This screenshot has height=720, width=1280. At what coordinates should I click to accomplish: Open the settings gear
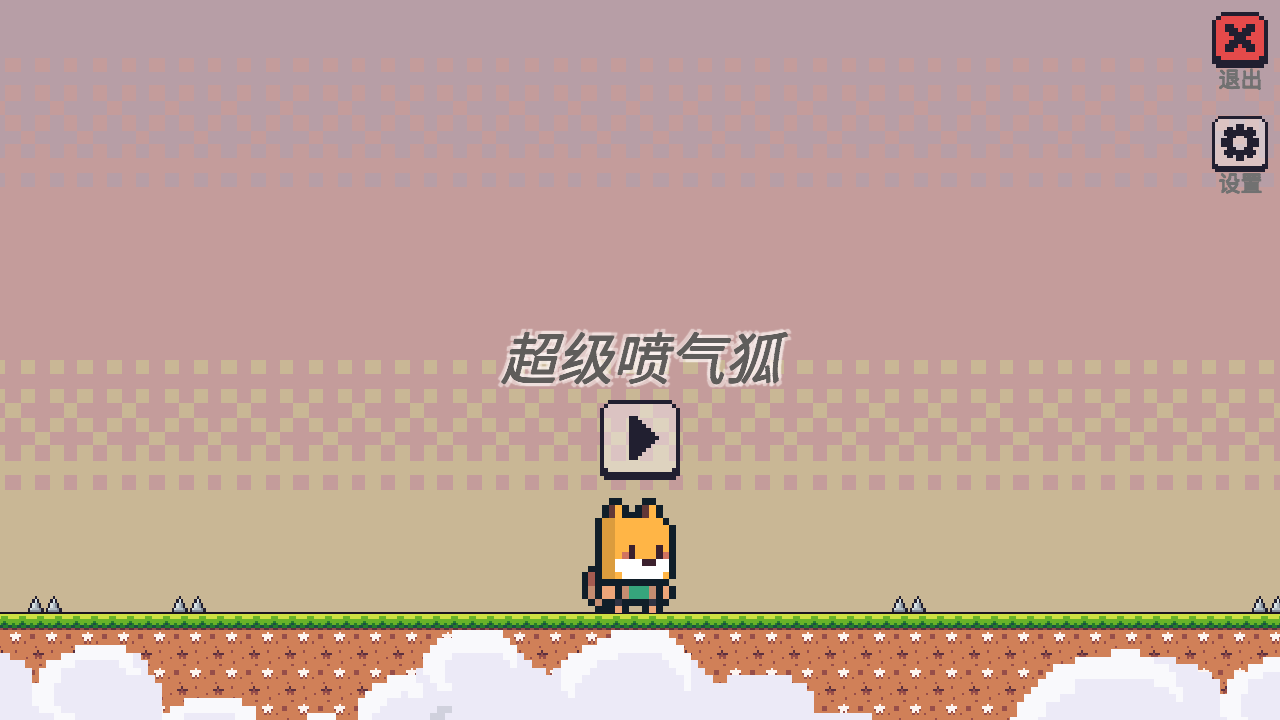[x=1240, y=143]
